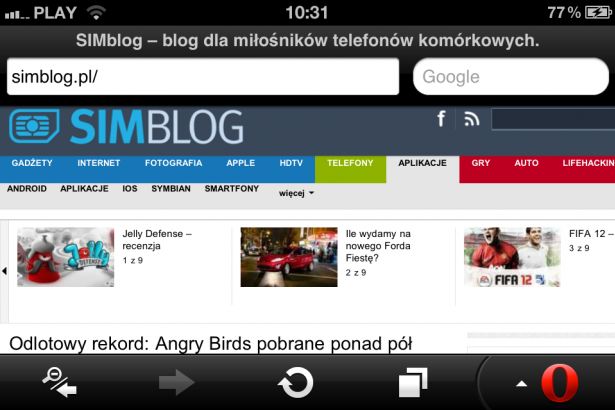Go to the Apple section
Image resolution: width=615 pixels, height=410 pixels.
[x=240, y=163]
